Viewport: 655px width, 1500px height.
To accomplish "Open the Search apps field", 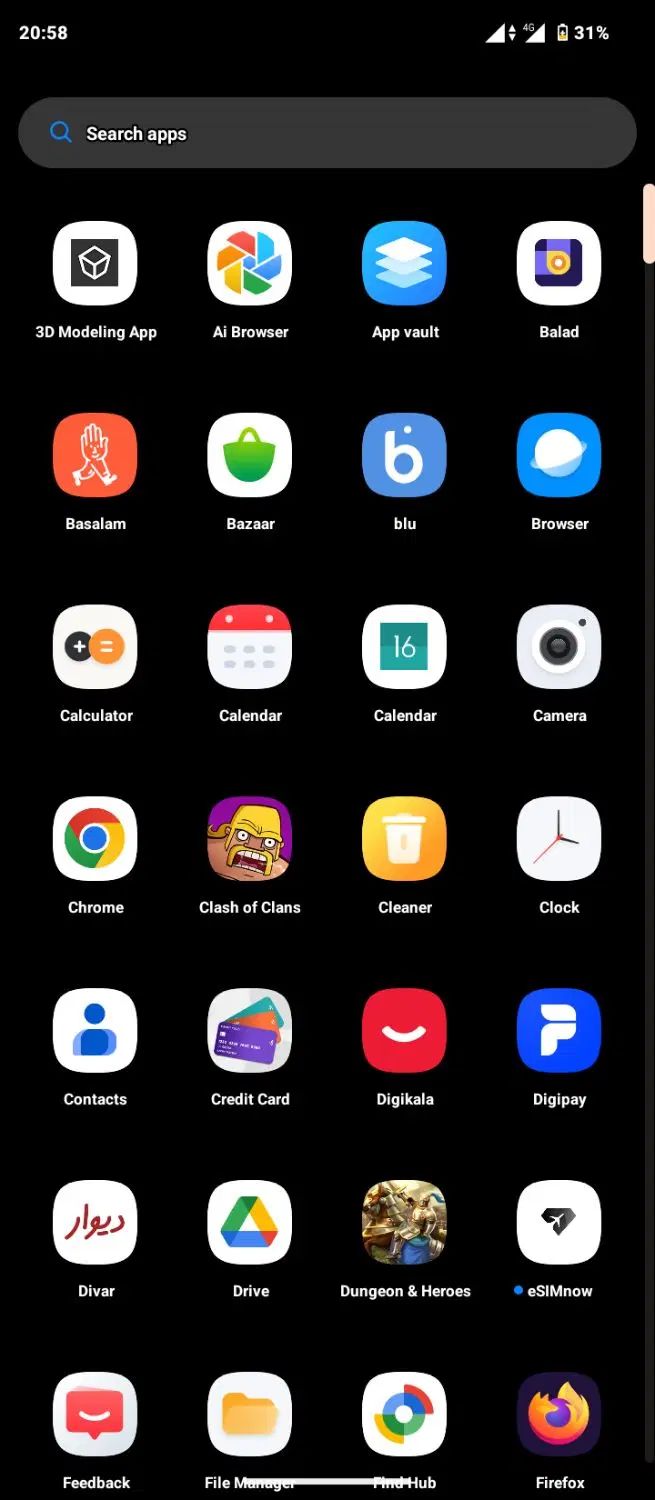I will click(327, 133).
